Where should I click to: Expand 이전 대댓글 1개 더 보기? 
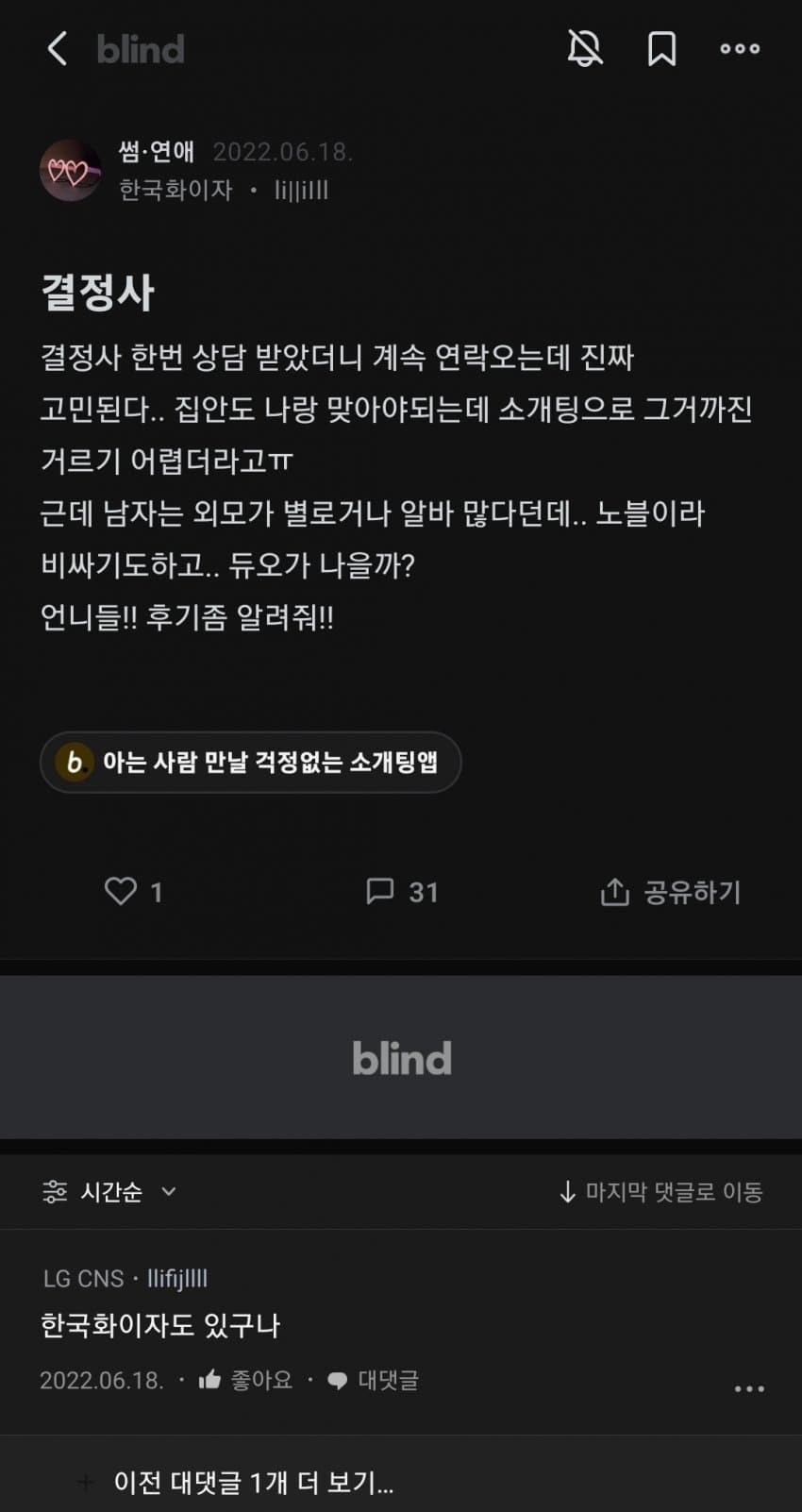click(x=253, y=1482)
